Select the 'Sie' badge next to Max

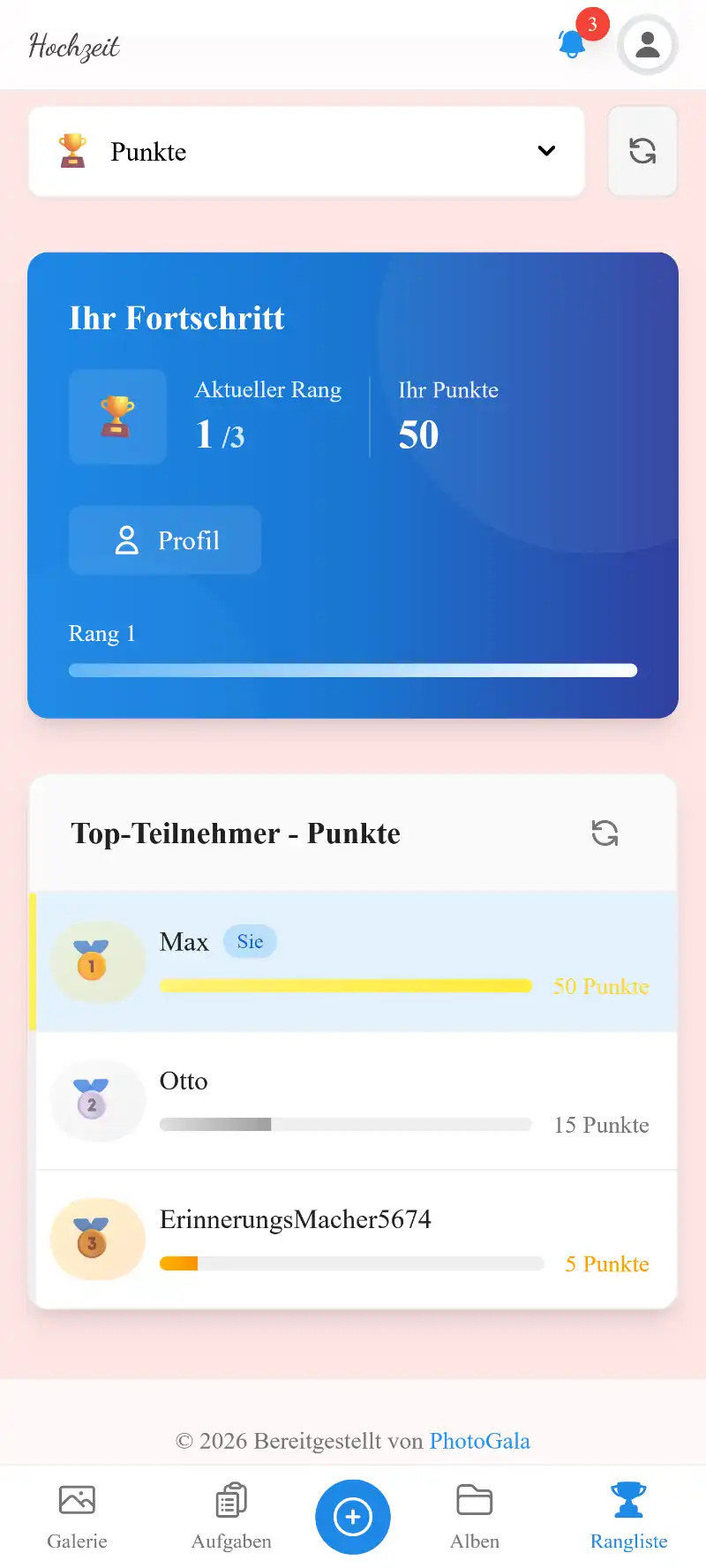(x=250, y=941)
